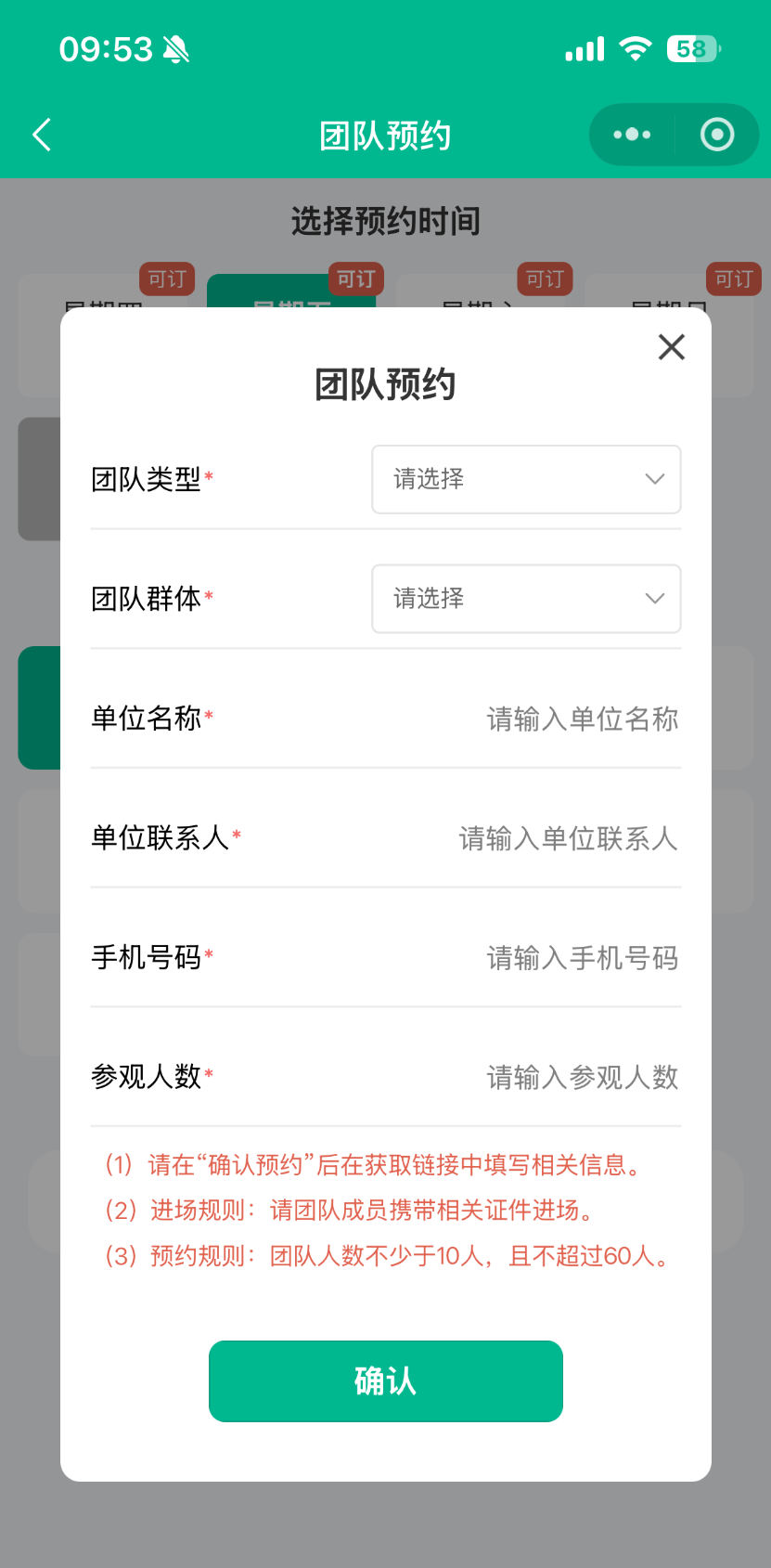Tap the 请输入单位名称 field

click(582, 719)
